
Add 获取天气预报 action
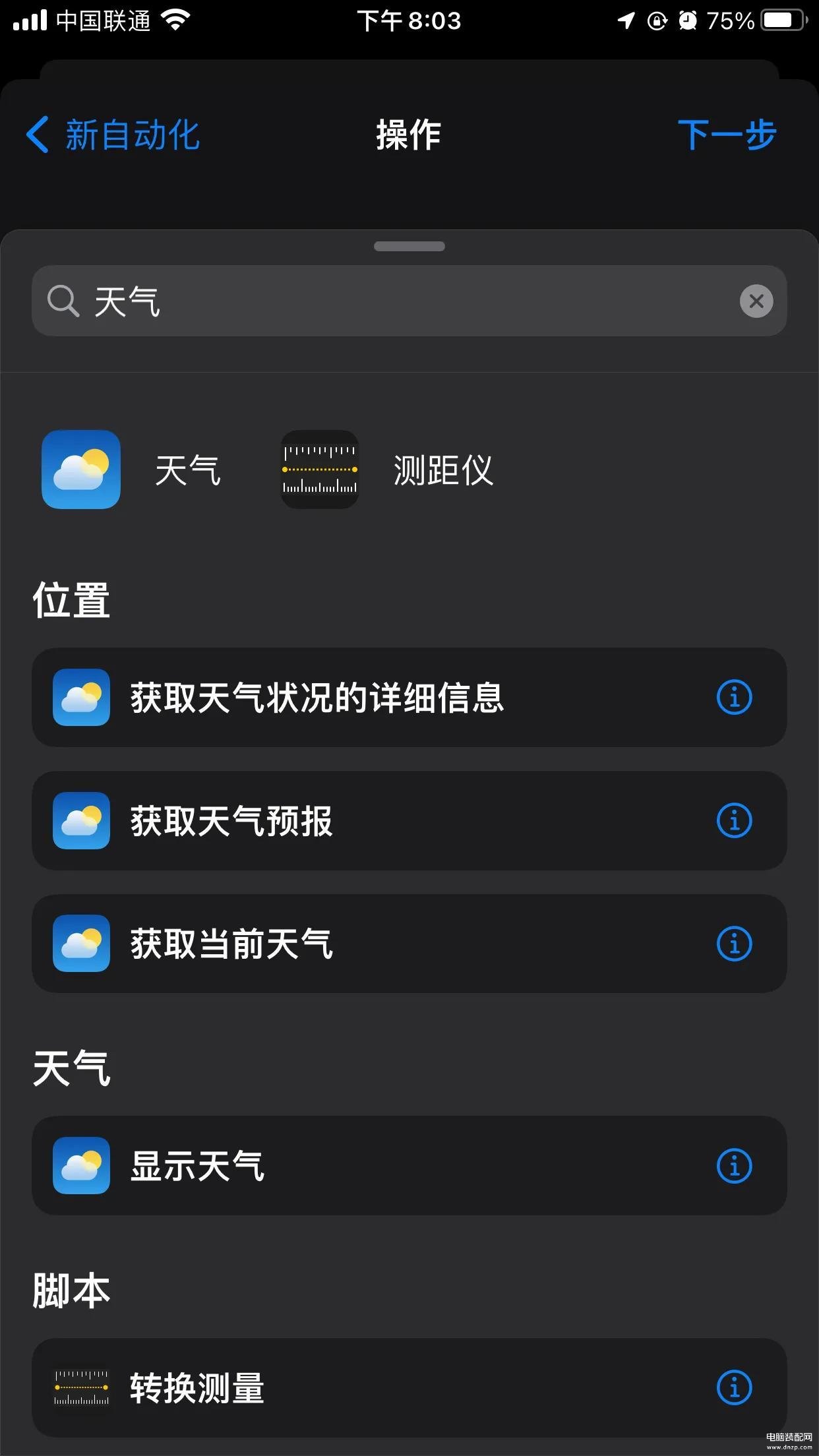click(409, 820)
